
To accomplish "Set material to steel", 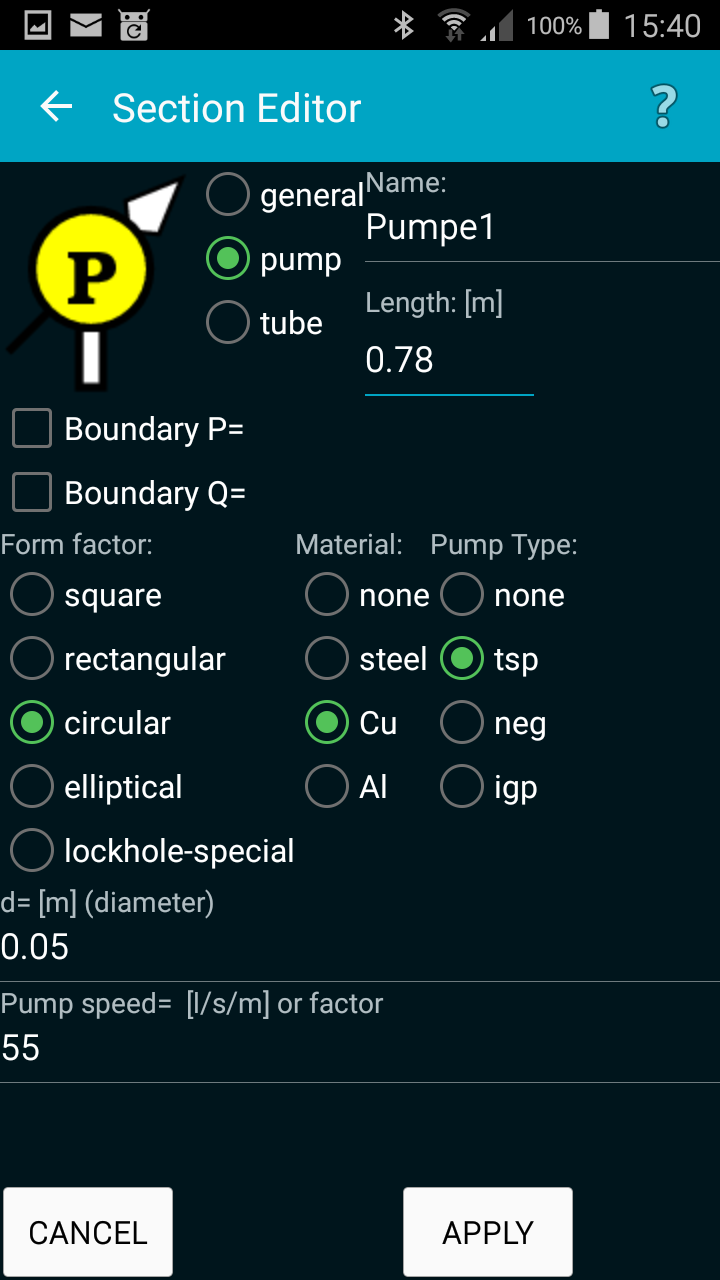I will point(327,659).
